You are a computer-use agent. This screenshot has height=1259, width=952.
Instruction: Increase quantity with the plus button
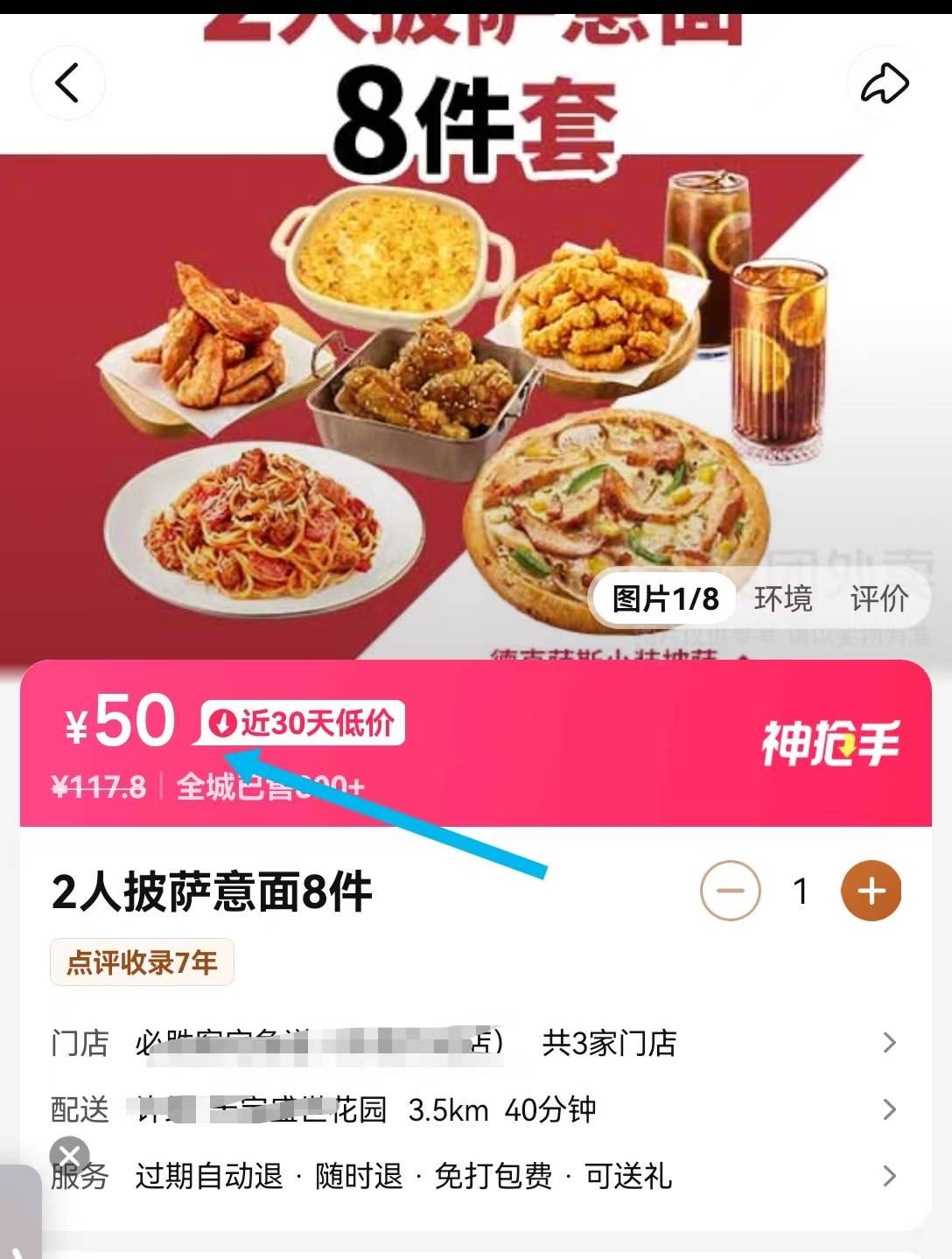click(871, 892)
